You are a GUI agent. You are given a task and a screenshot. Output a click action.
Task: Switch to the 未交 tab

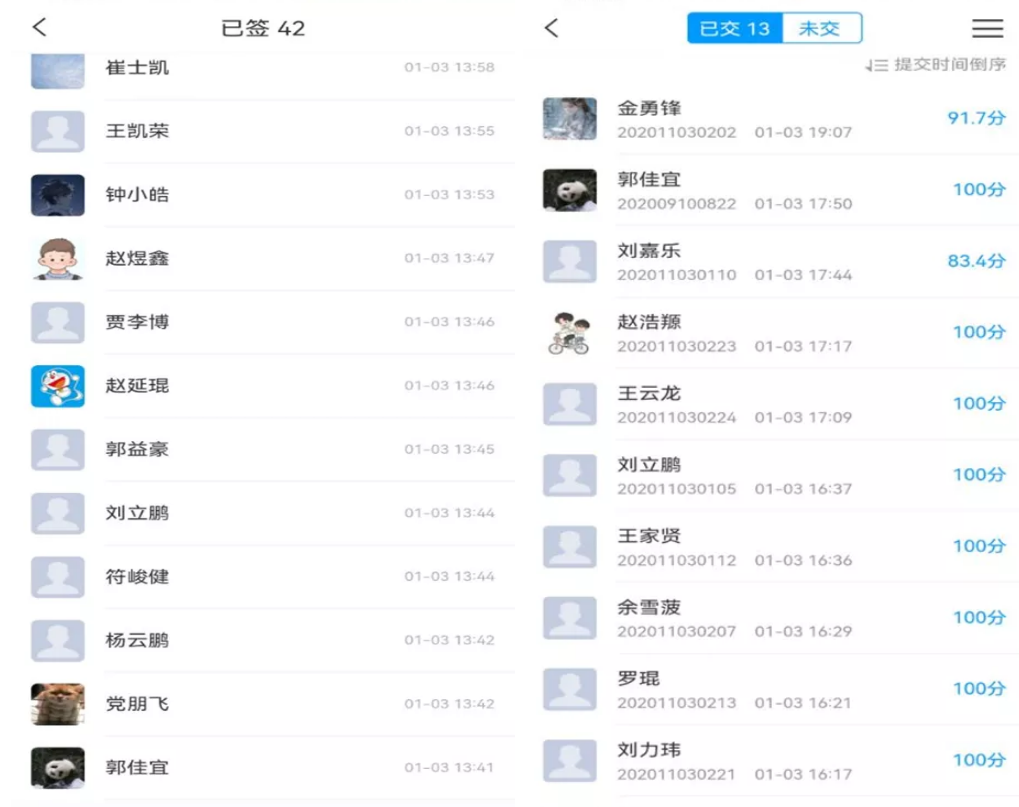pyautogui.click(x=819, y=28)
